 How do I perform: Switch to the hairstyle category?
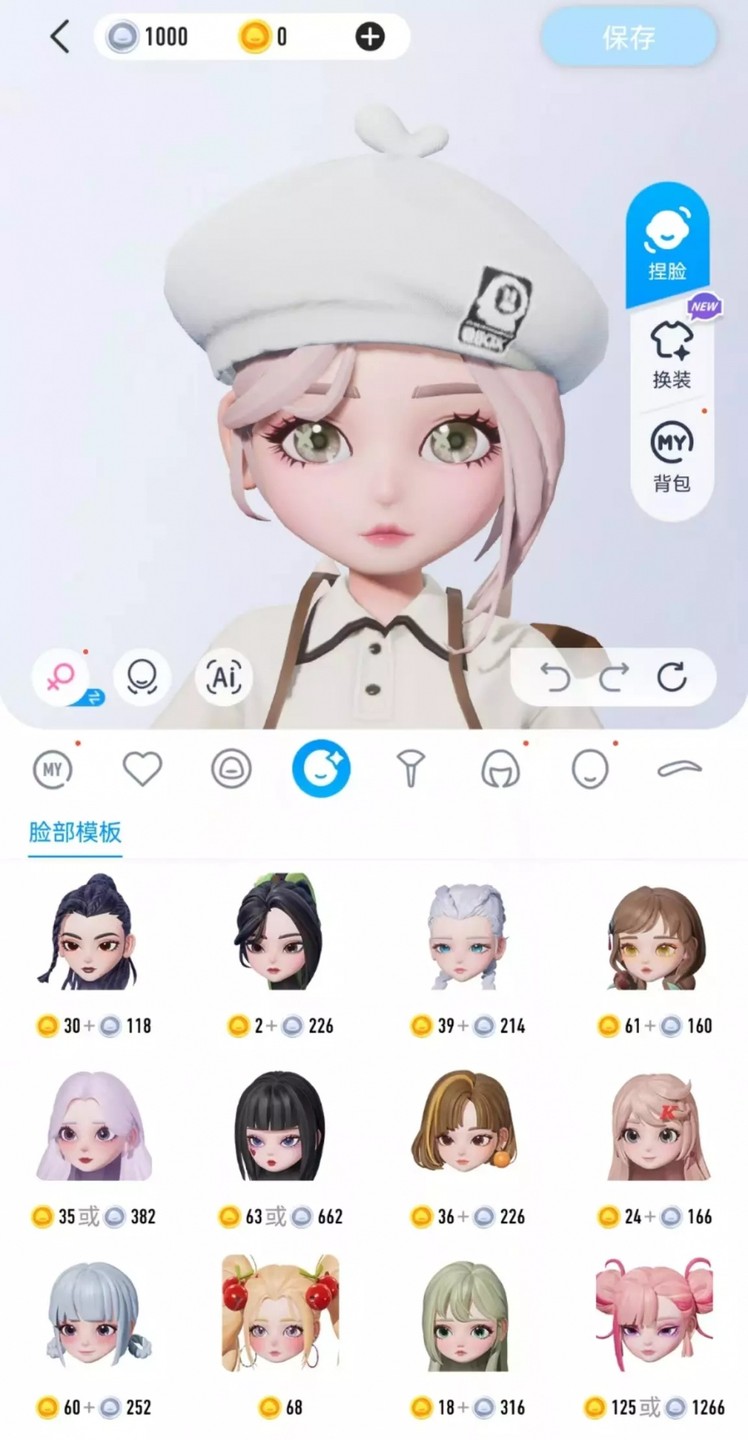499,768
